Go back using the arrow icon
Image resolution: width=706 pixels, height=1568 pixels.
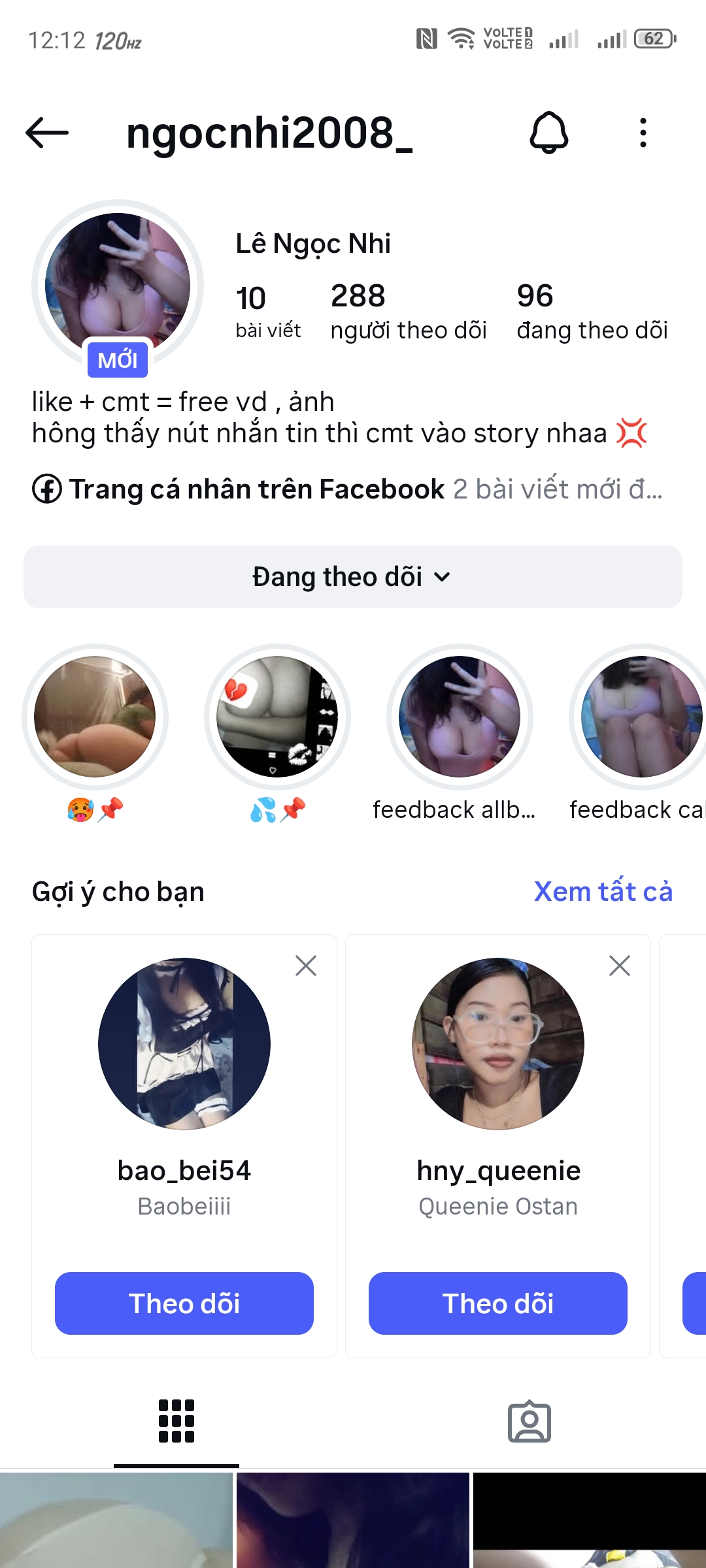click(x=47, y=133)
